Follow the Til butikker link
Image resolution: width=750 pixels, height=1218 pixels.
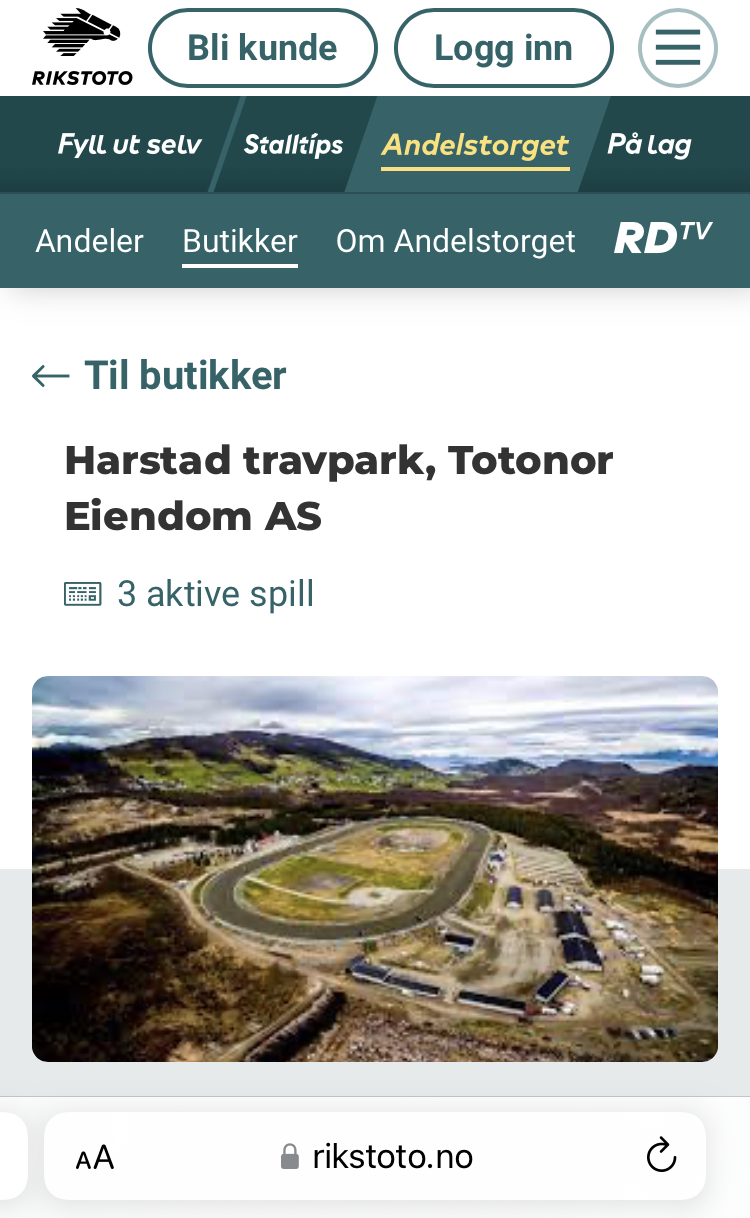tap(187, 376)
